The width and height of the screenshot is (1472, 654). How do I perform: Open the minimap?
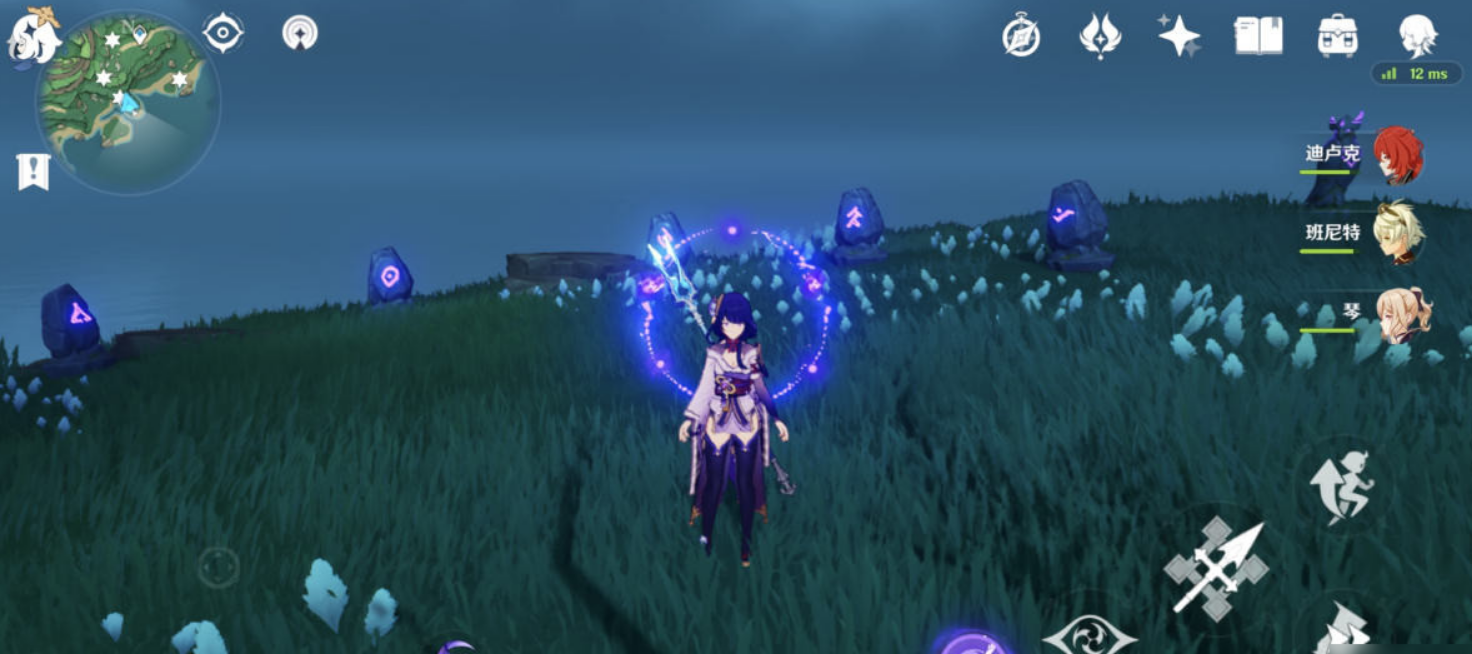tap(128, 103)
